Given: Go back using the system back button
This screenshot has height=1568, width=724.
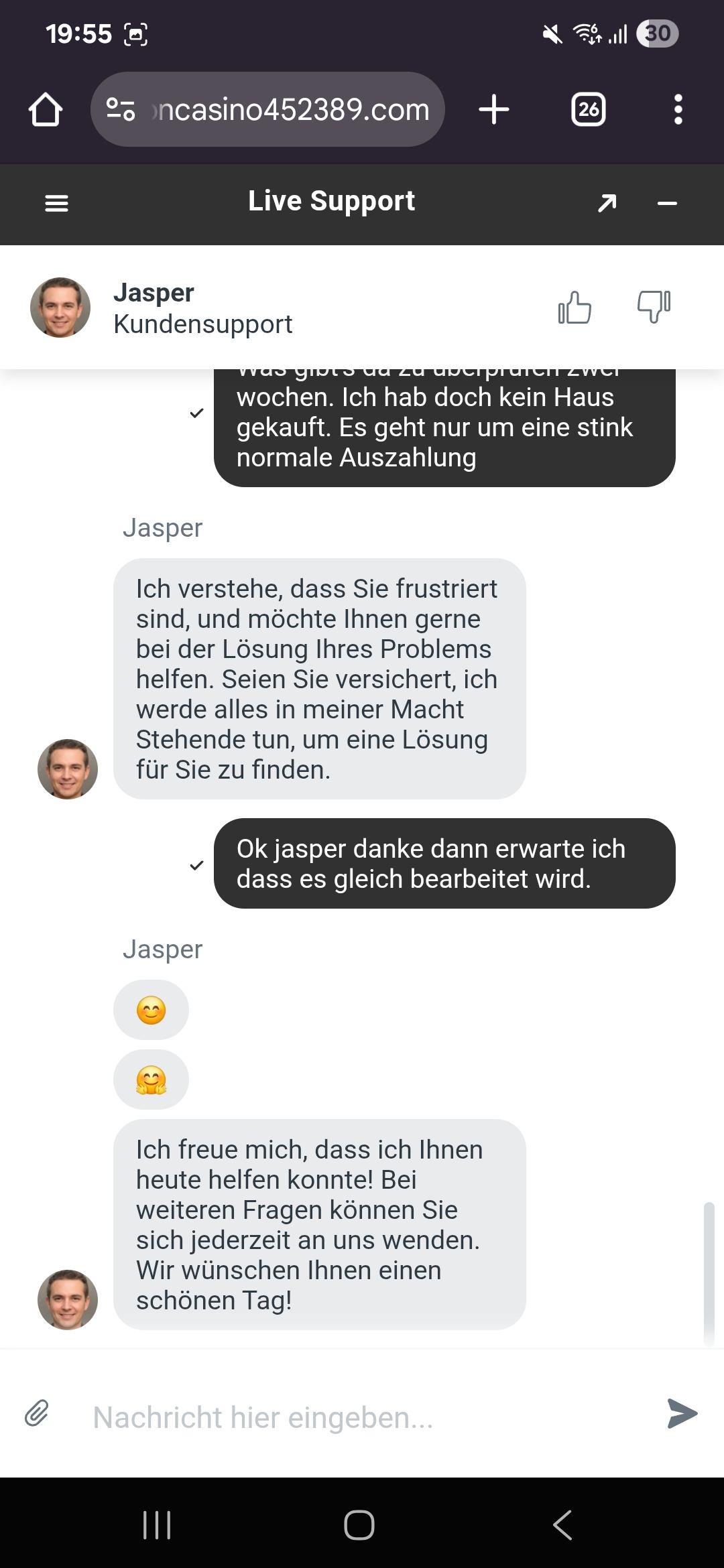Looking at the screenshot, I should 562,1525.
